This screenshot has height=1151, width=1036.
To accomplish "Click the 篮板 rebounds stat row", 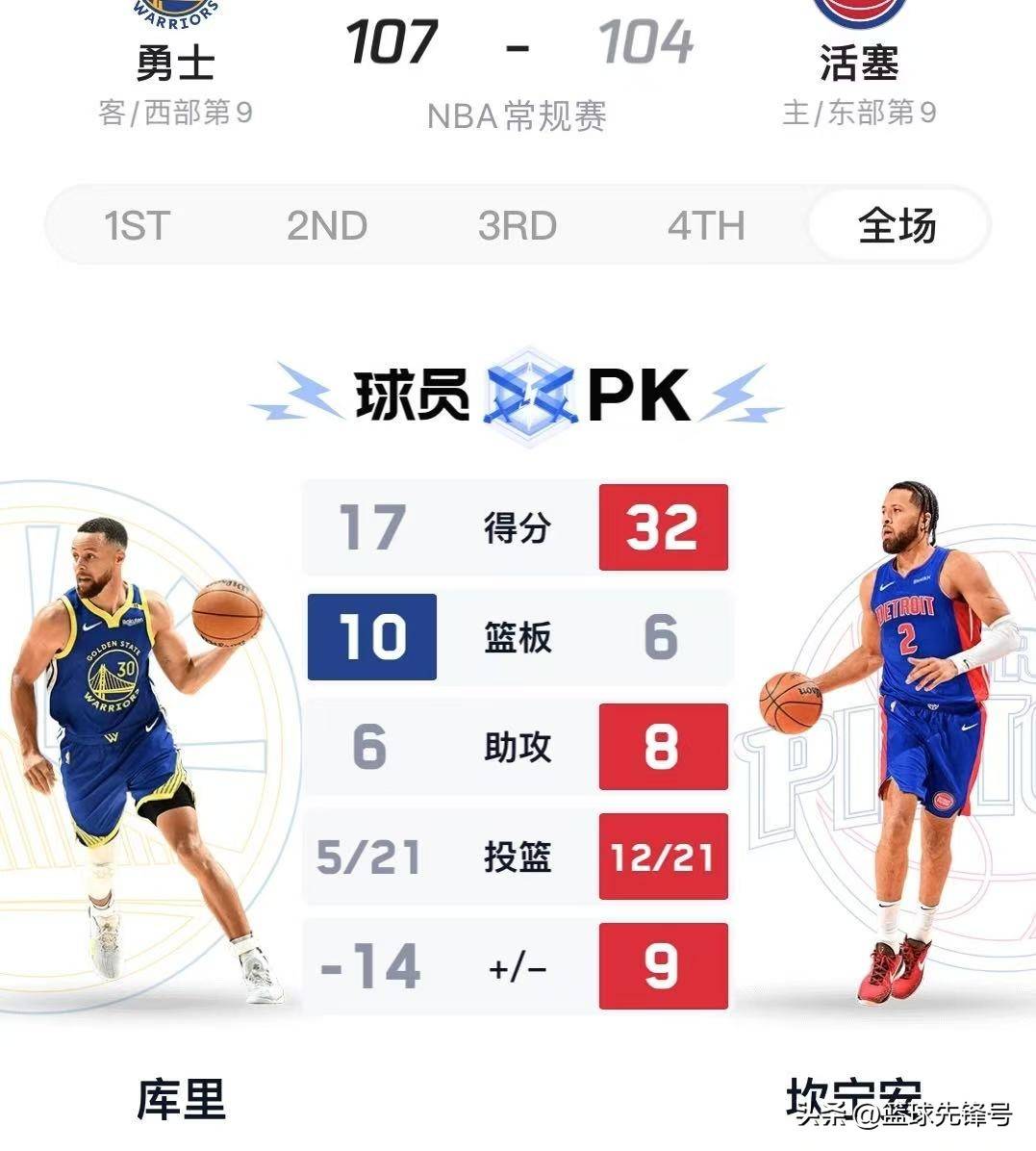I will point(518,637).
